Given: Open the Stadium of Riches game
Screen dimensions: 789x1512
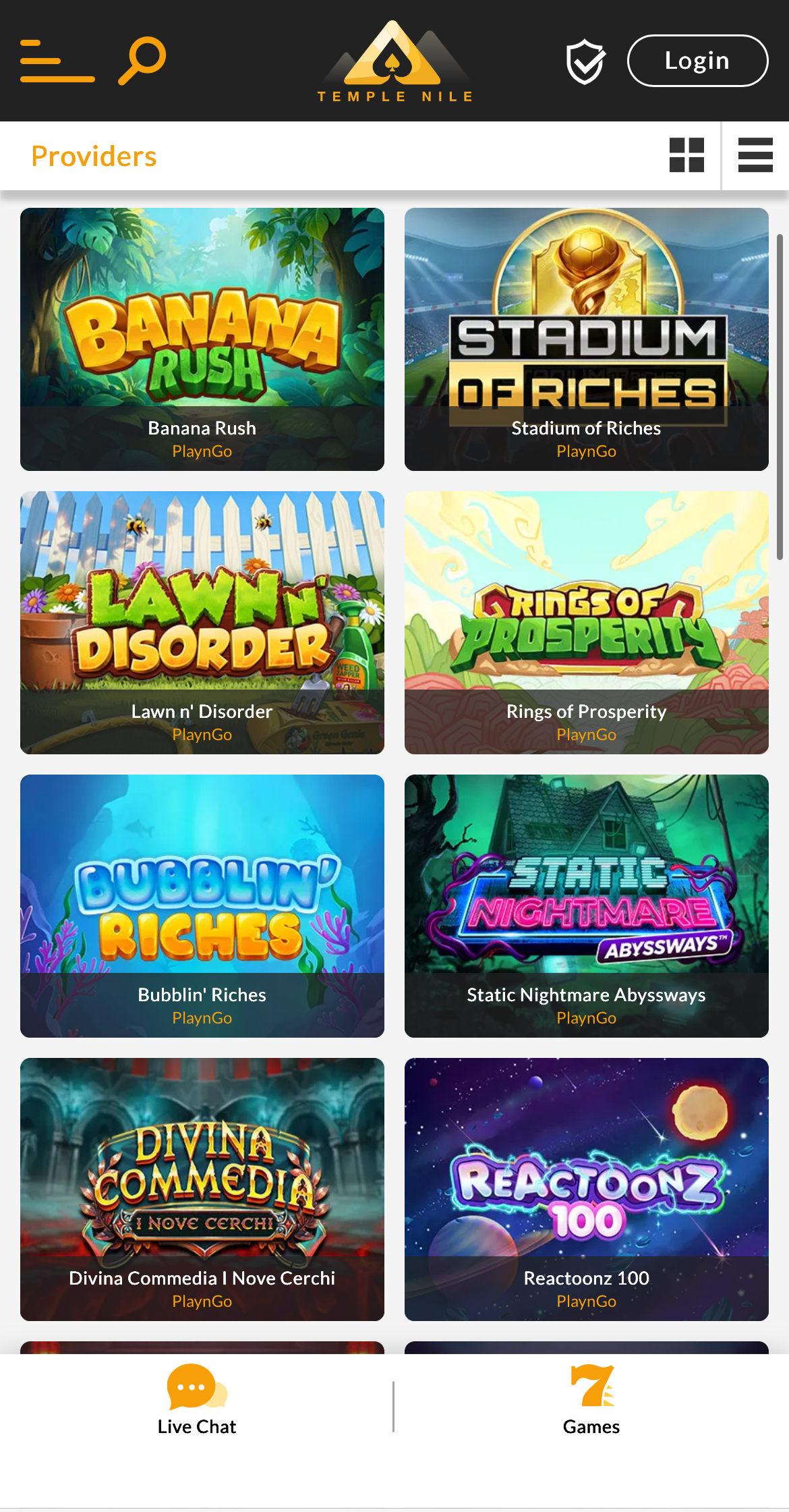Looking at the screenshot, I should (587, 339).
